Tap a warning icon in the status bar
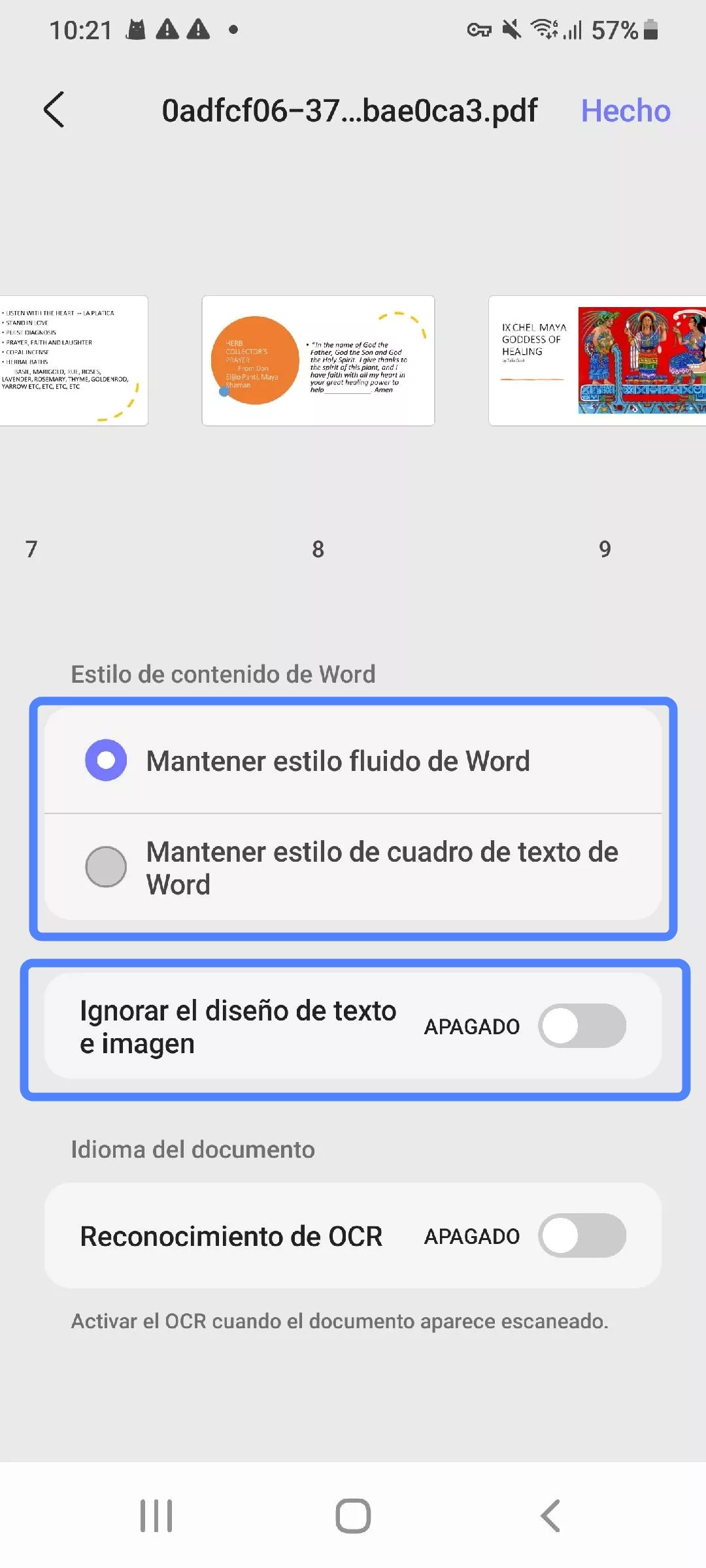The height and width of the screenshot is (1568, 706). tap(168, 29)
